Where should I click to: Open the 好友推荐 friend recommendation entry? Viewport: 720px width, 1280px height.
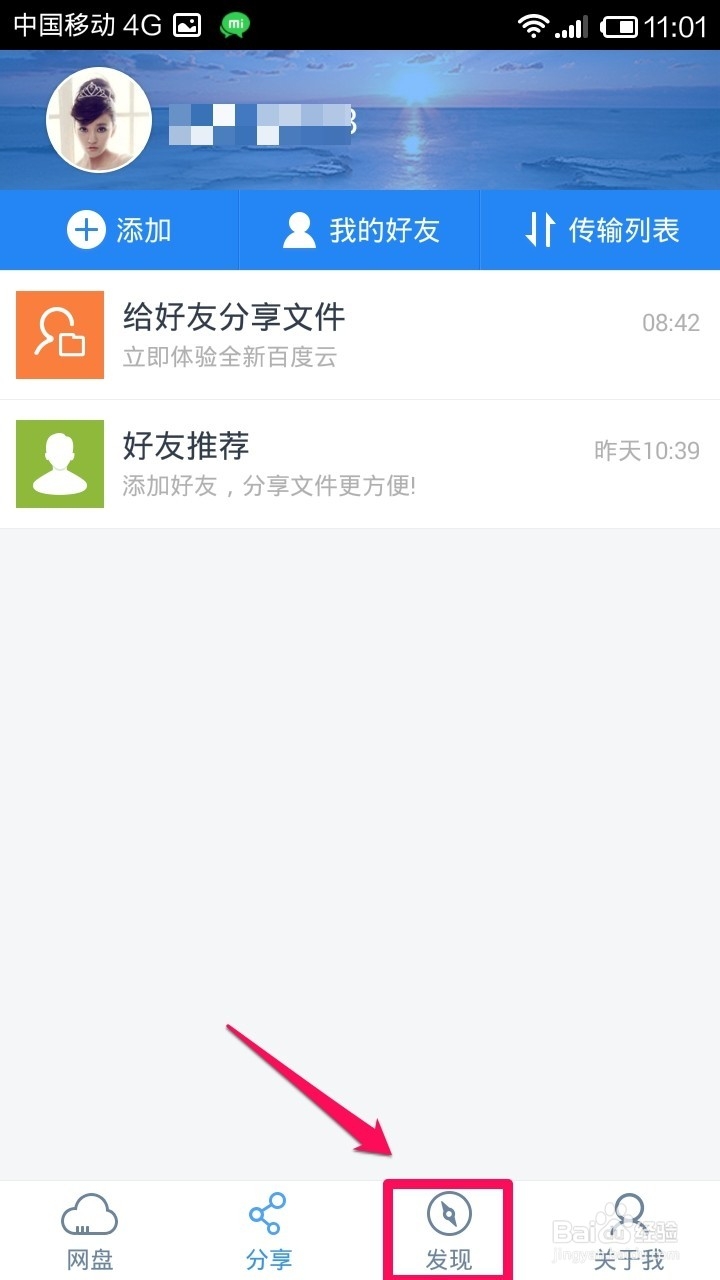pos(360,463)
